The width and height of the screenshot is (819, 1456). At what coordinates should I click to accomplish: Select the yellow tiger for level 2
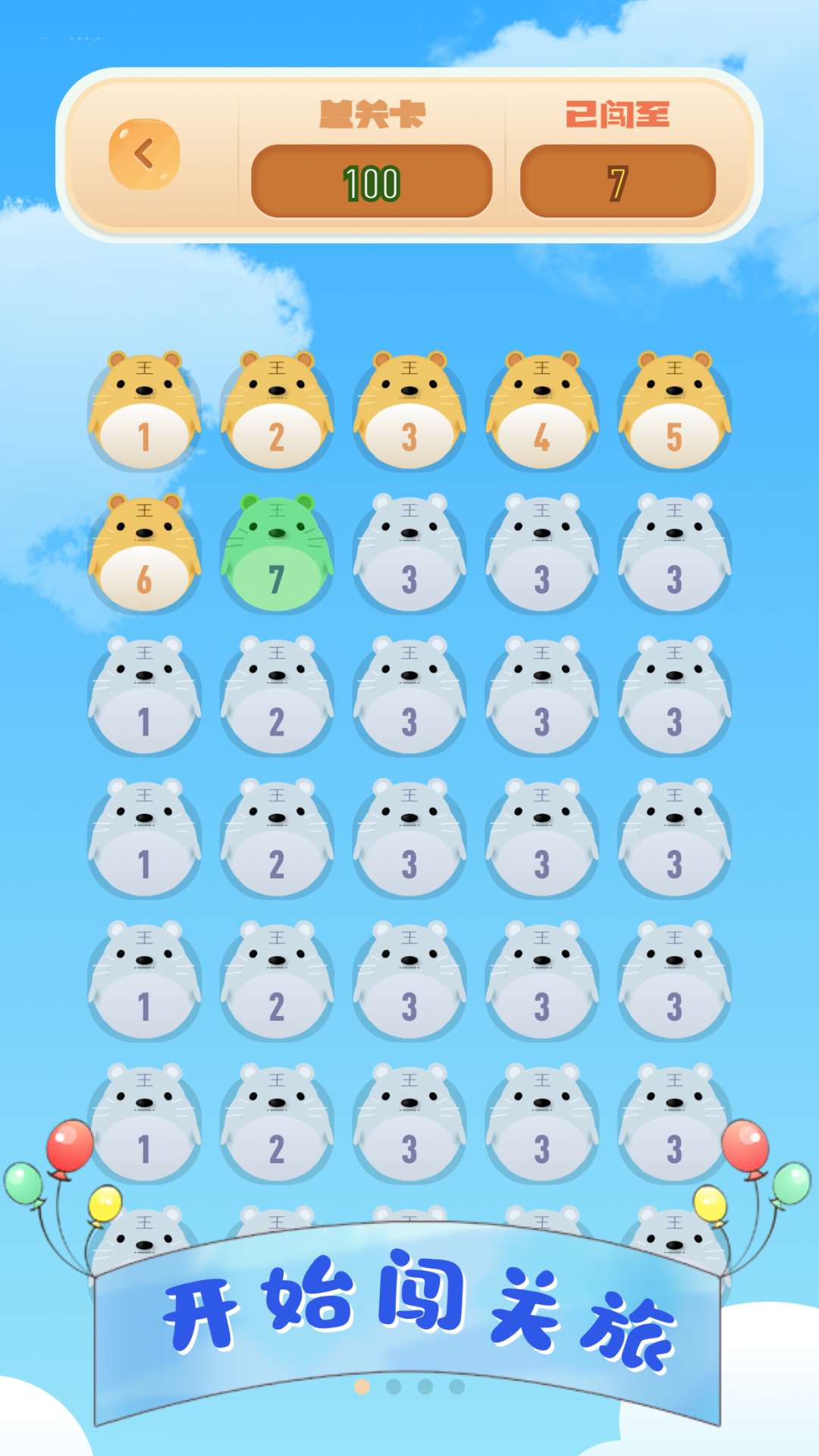tap(277, 410)
